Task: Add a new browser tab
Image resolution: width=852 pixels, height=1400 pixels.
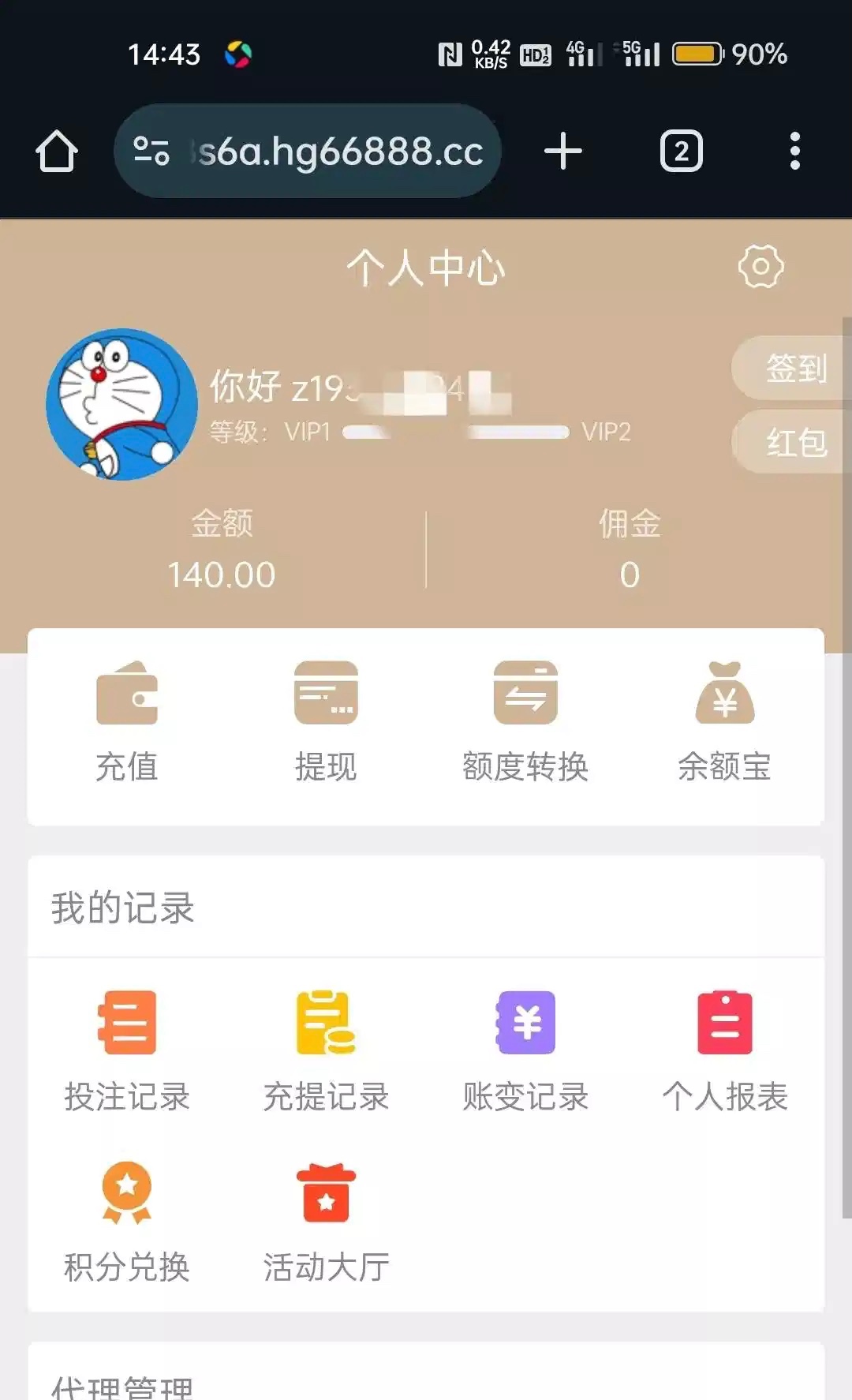Action: click(563, 151)
